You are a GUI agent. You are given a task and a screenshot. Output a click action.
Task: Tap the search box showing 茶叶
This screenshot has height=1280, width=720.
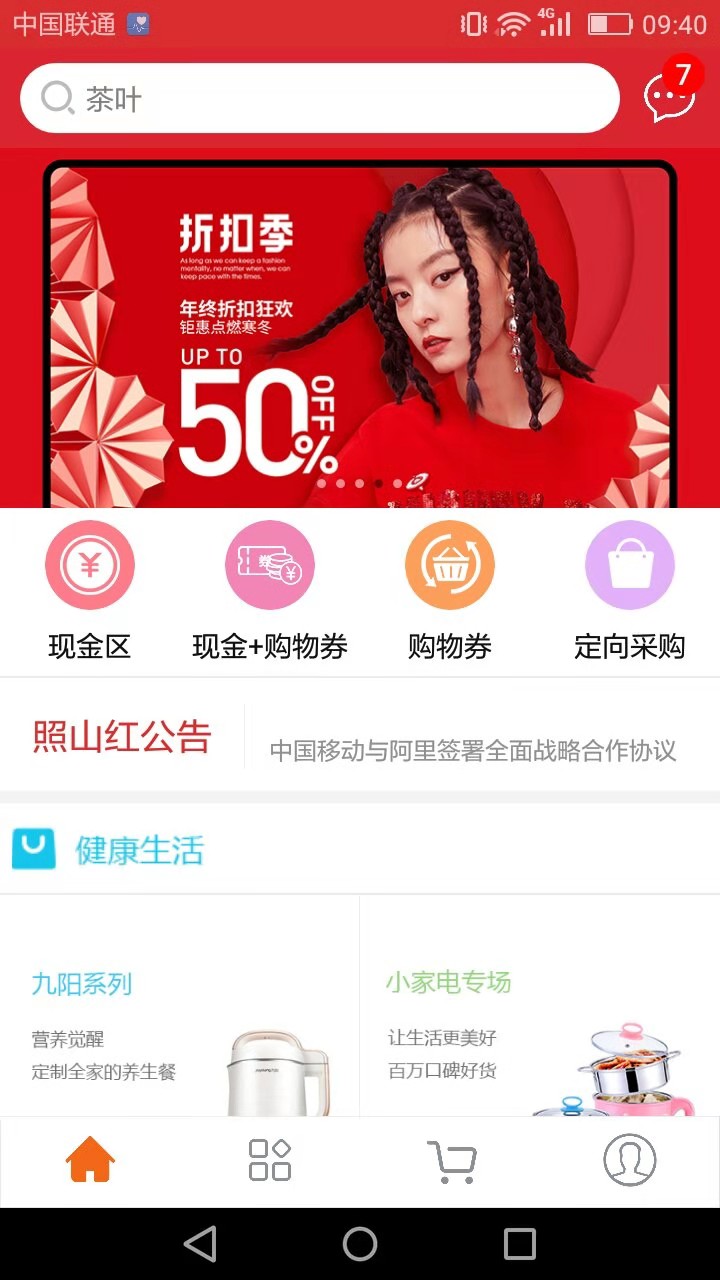(x=320, y=98)
